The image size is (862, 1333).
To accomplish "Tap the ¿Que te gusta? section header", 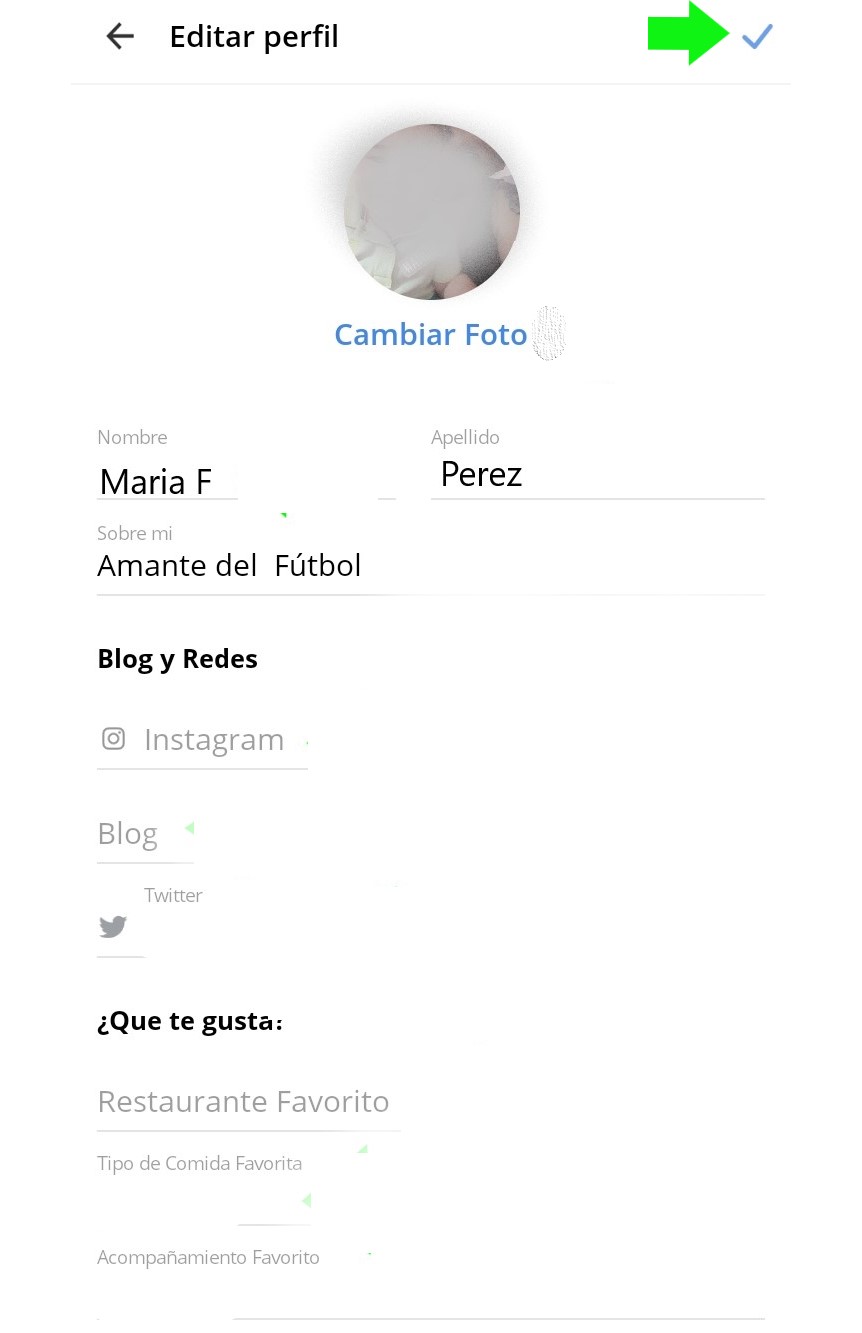I will [x=190, y=1020].
